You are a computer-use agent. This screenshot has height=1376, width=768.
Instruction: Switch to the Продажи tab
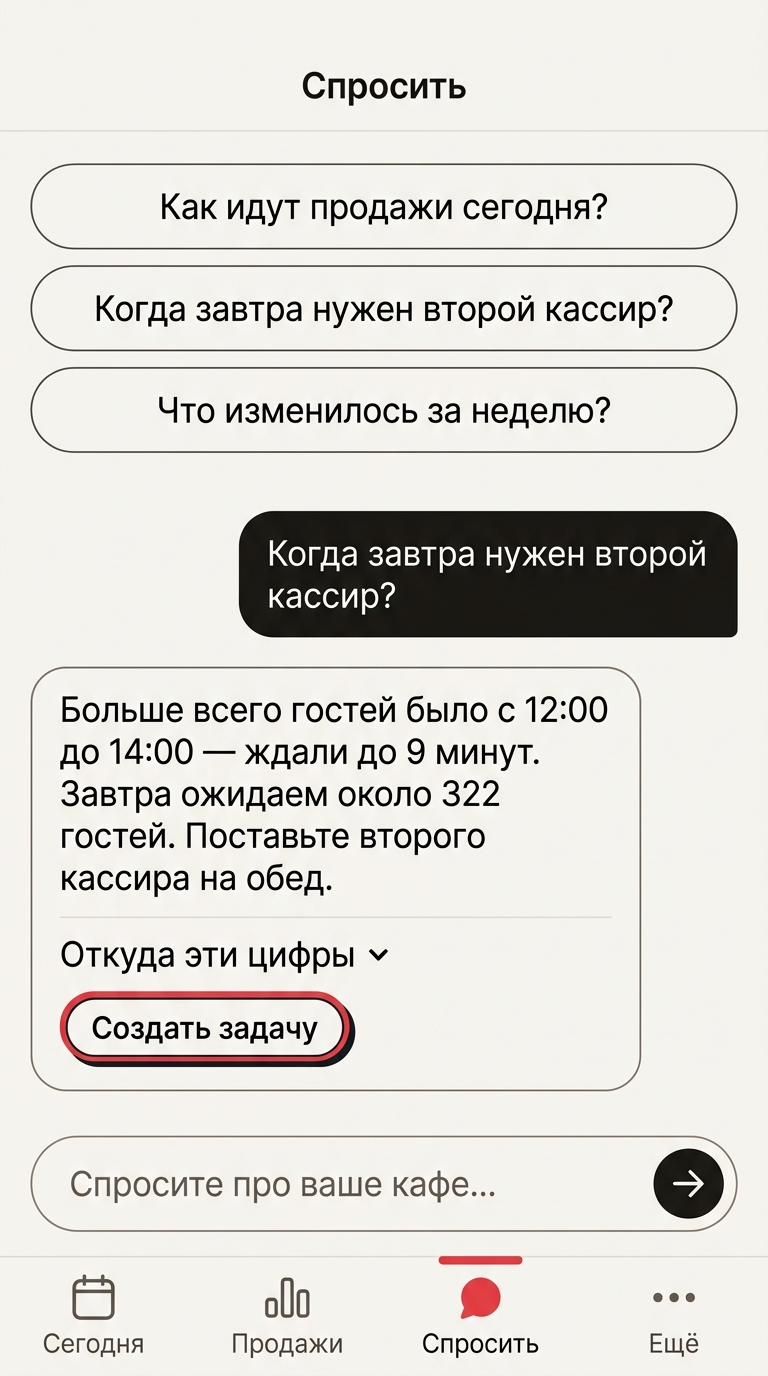287,1314
